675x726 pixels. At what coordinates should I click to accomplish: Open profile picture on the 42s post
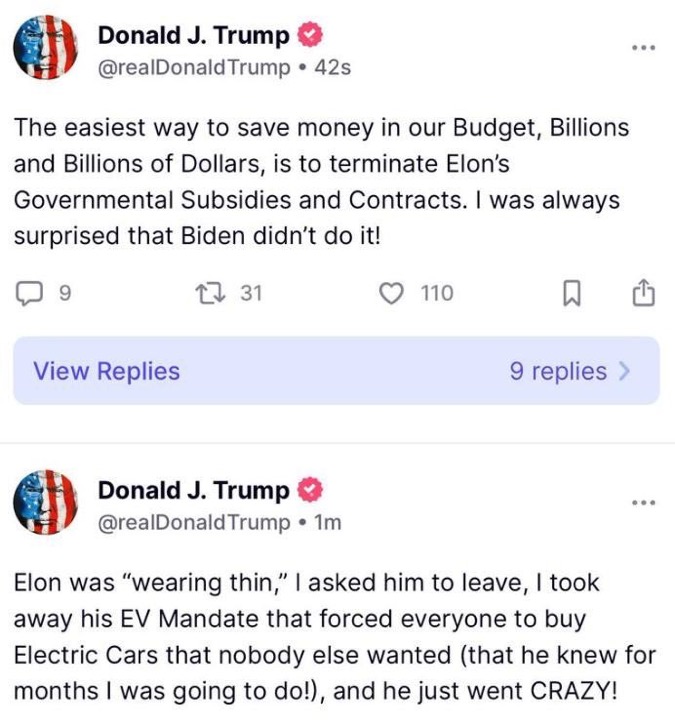pos(45,49)
